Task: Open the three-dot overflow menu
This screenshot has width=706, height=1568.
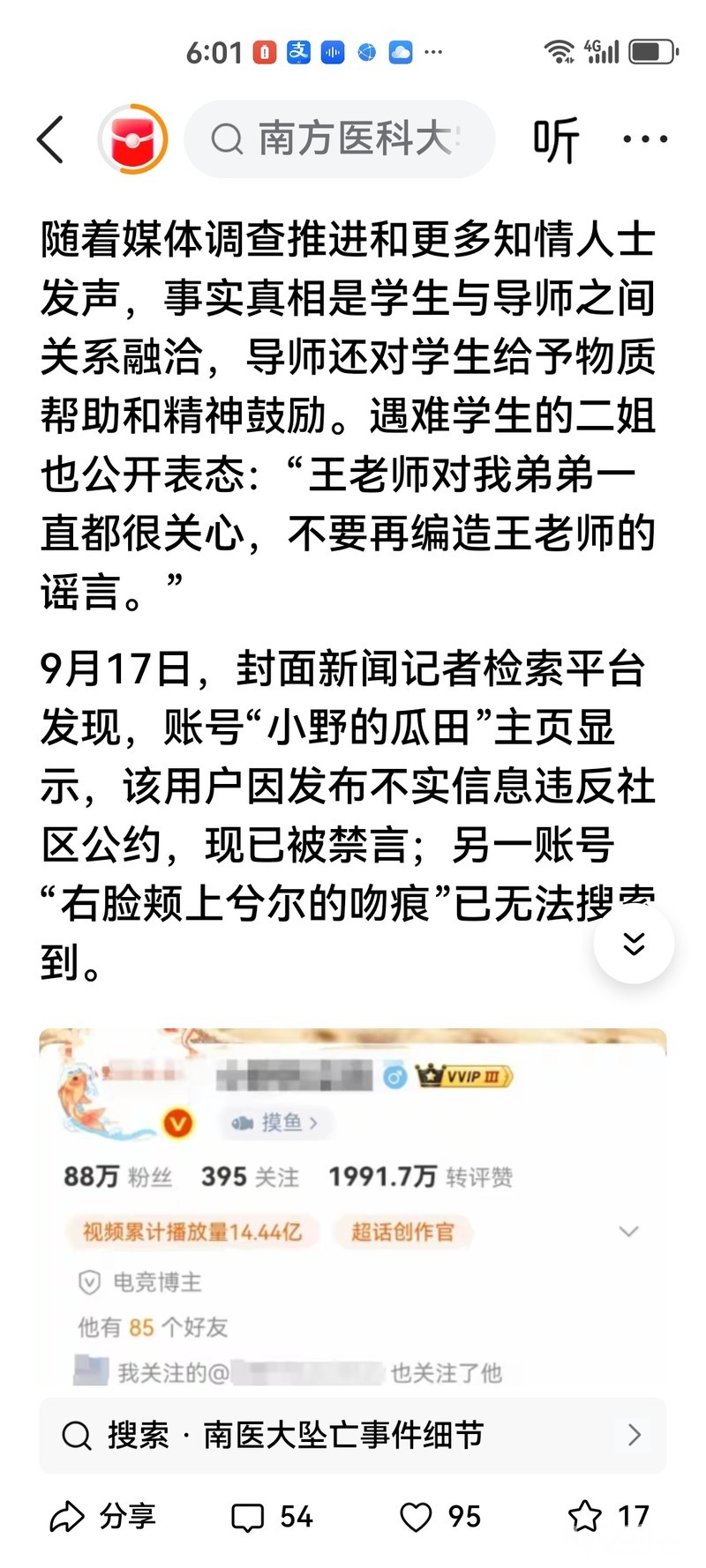Action: (x=645, y=139)
